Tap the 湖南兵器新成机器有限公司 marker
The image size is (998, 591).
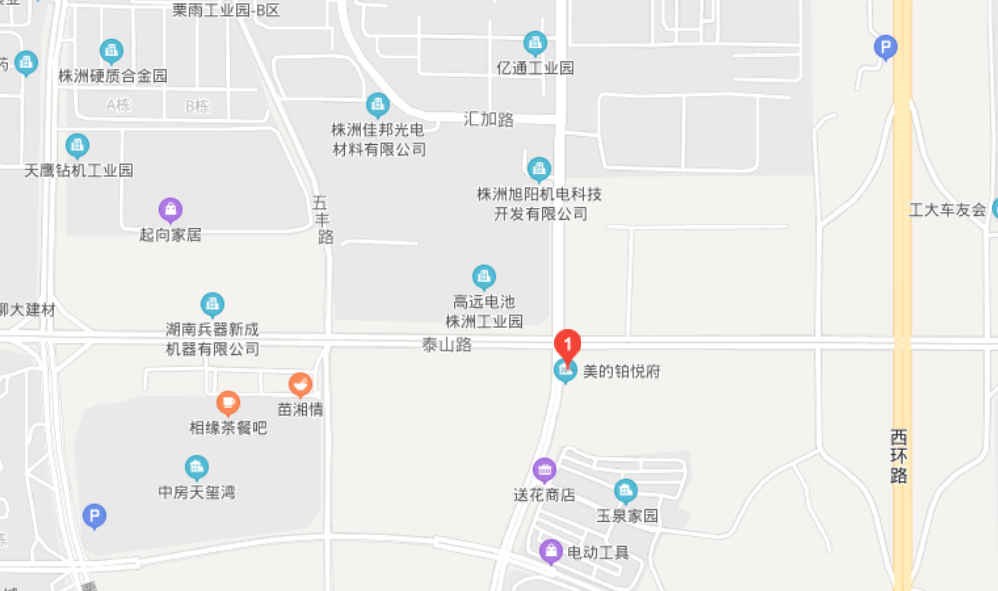tap(212, 304)
